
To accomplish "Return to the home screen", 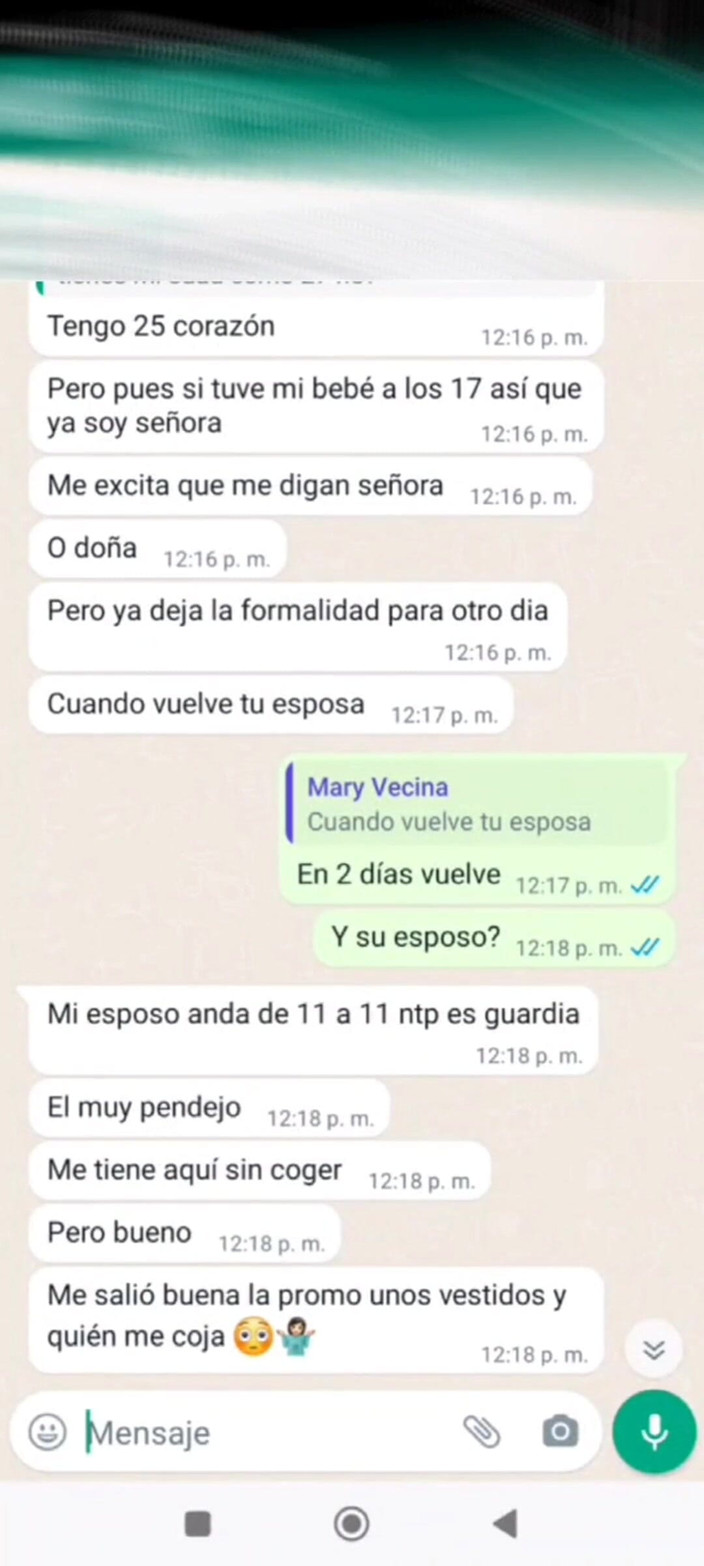I will 351,1524.
